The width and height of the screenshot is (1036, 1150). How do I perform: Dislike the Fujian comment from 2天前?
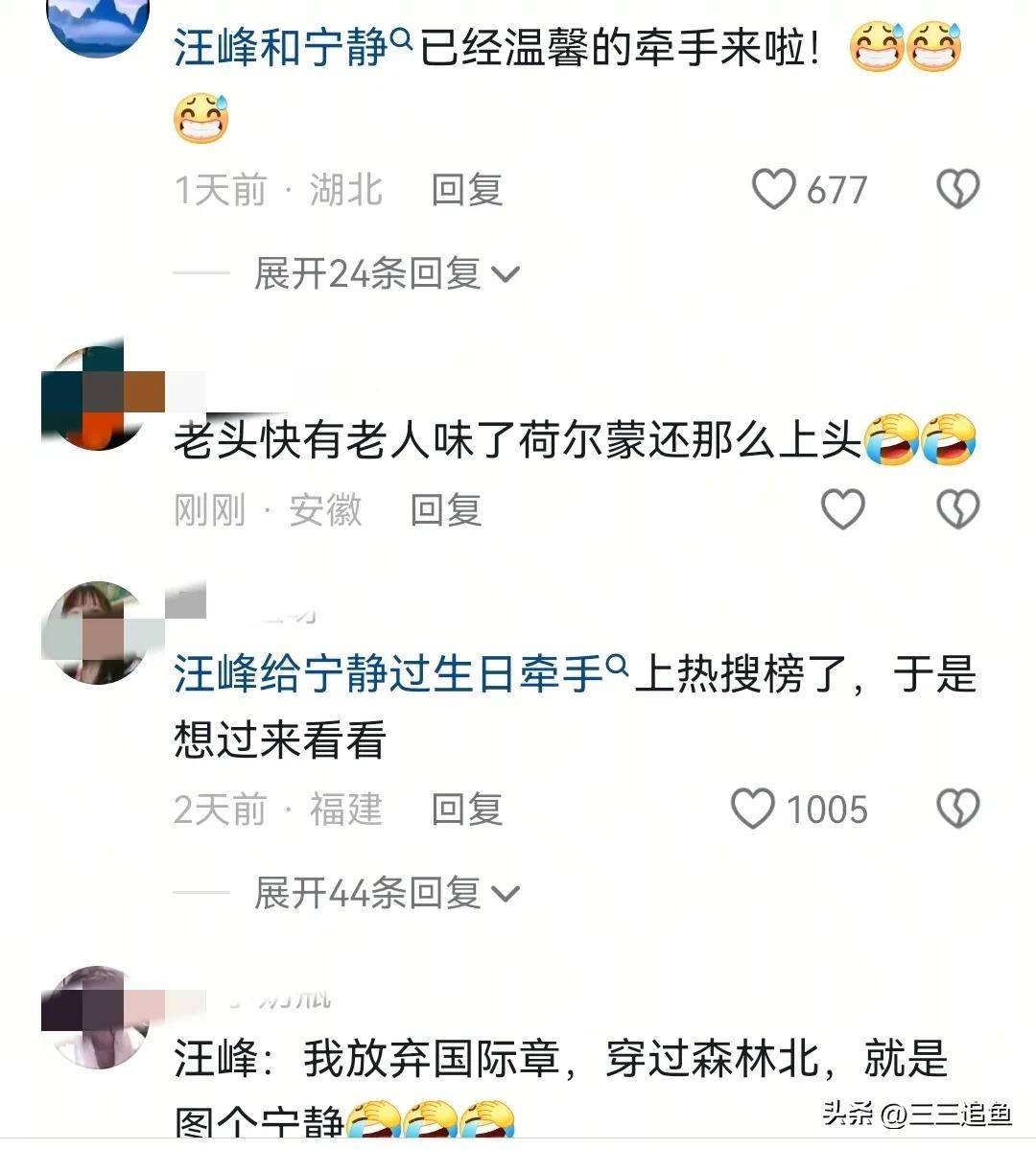(957, 809)
